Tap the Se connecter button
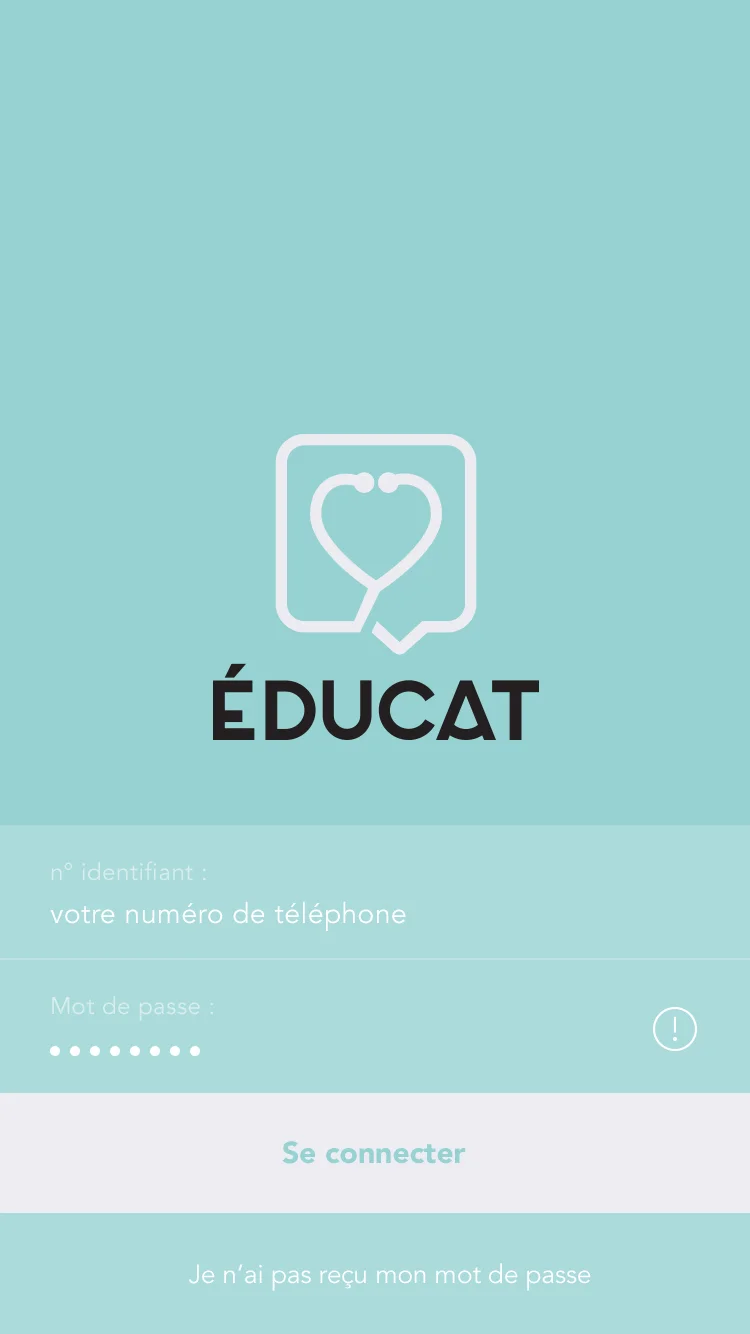 [375, 1153]
